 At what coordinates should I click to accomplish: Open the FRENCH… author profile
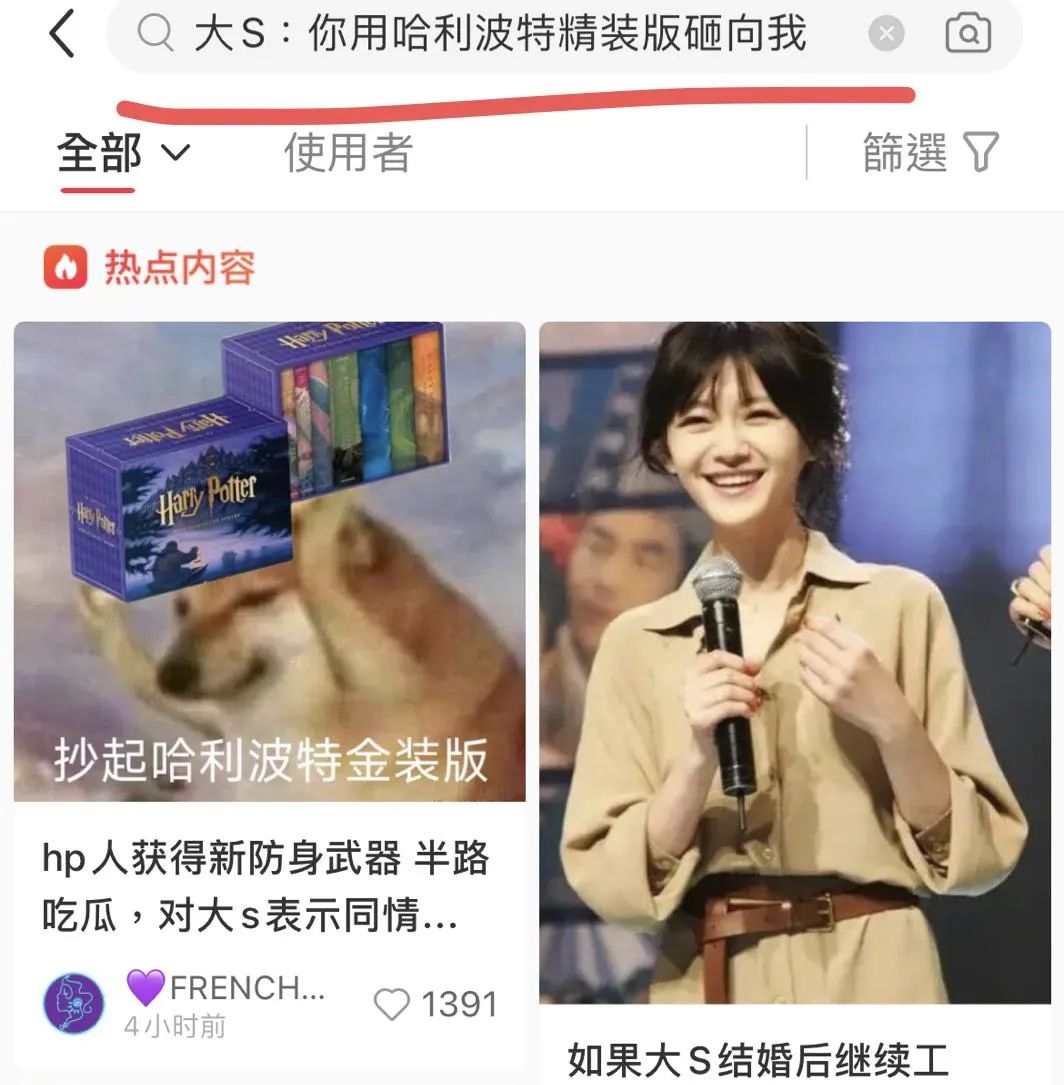74,1003
